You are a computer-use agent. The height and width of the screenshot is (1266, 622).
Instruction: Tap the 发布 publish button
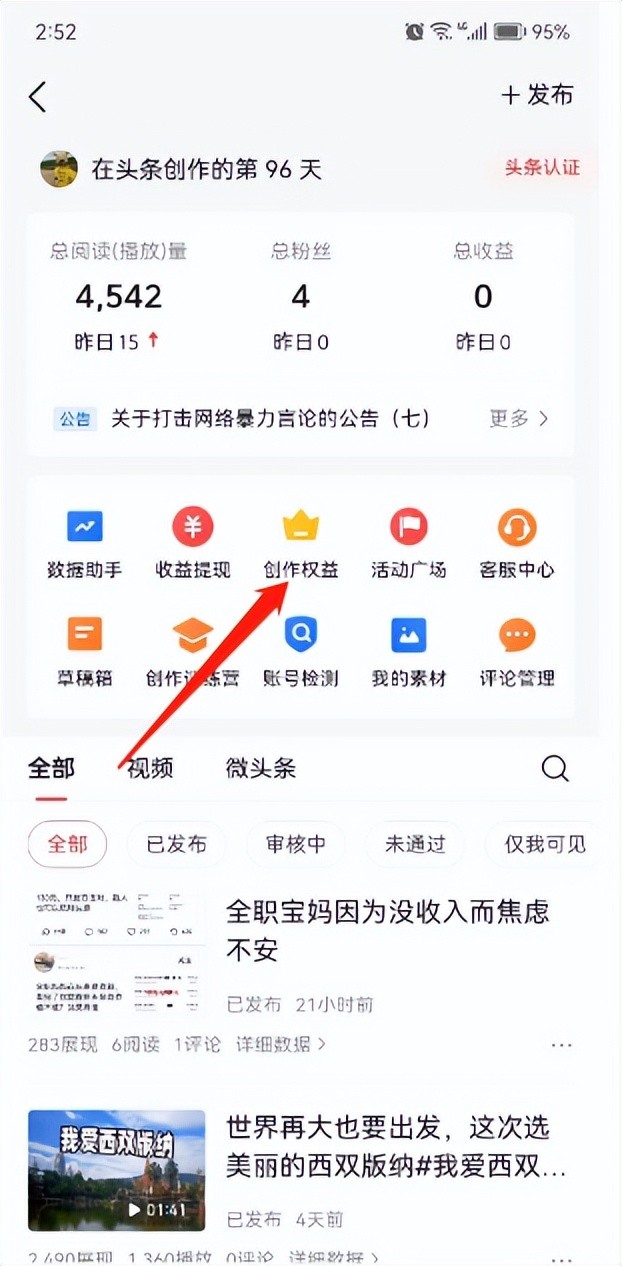pos(538,95)
